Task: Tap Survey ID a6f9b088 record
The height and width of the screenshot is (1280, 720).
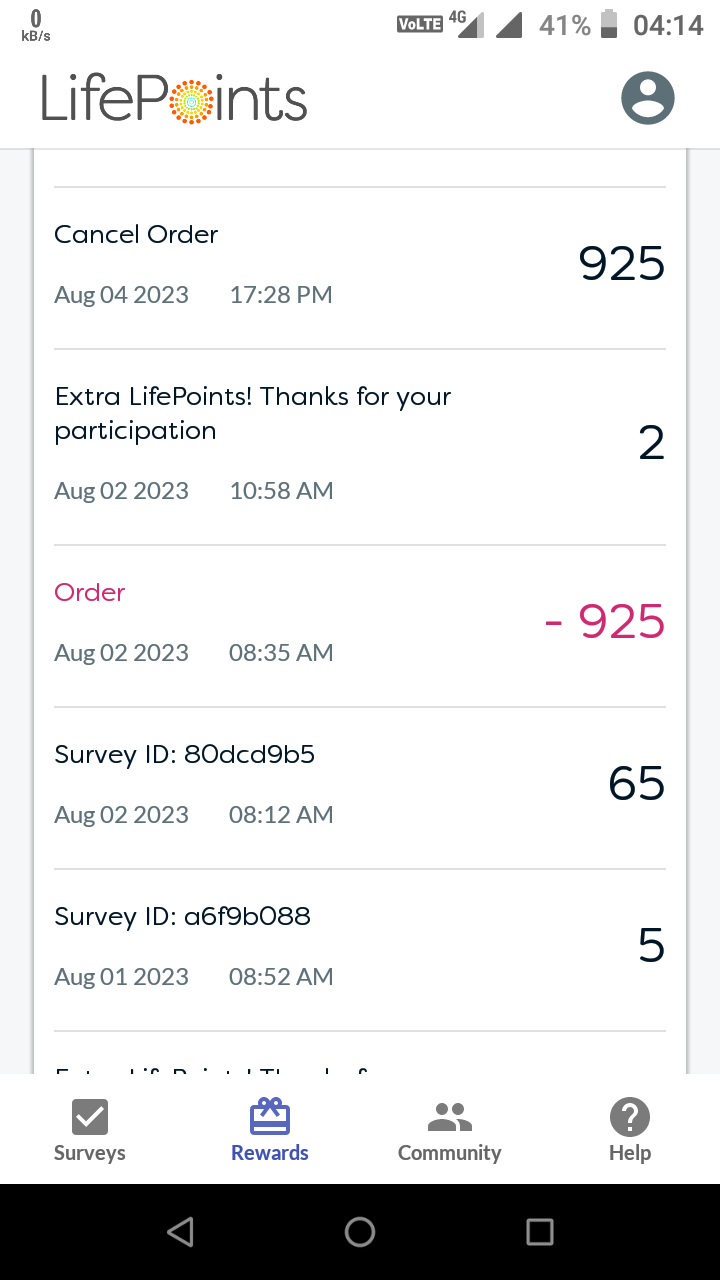Action: click(x=360, y=945)
